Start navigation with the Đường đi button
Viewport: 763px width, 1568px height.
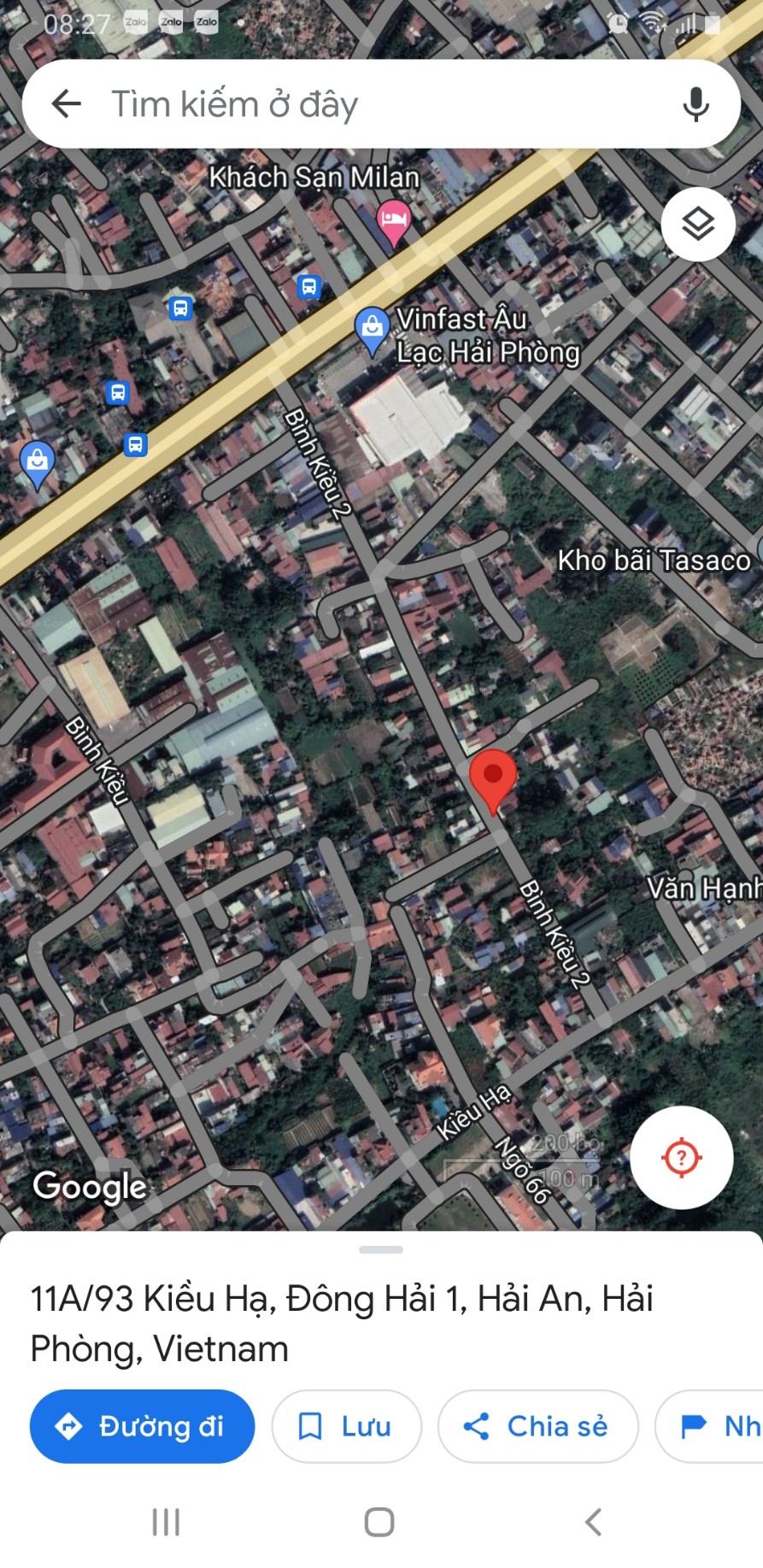tap(142, 1425)
